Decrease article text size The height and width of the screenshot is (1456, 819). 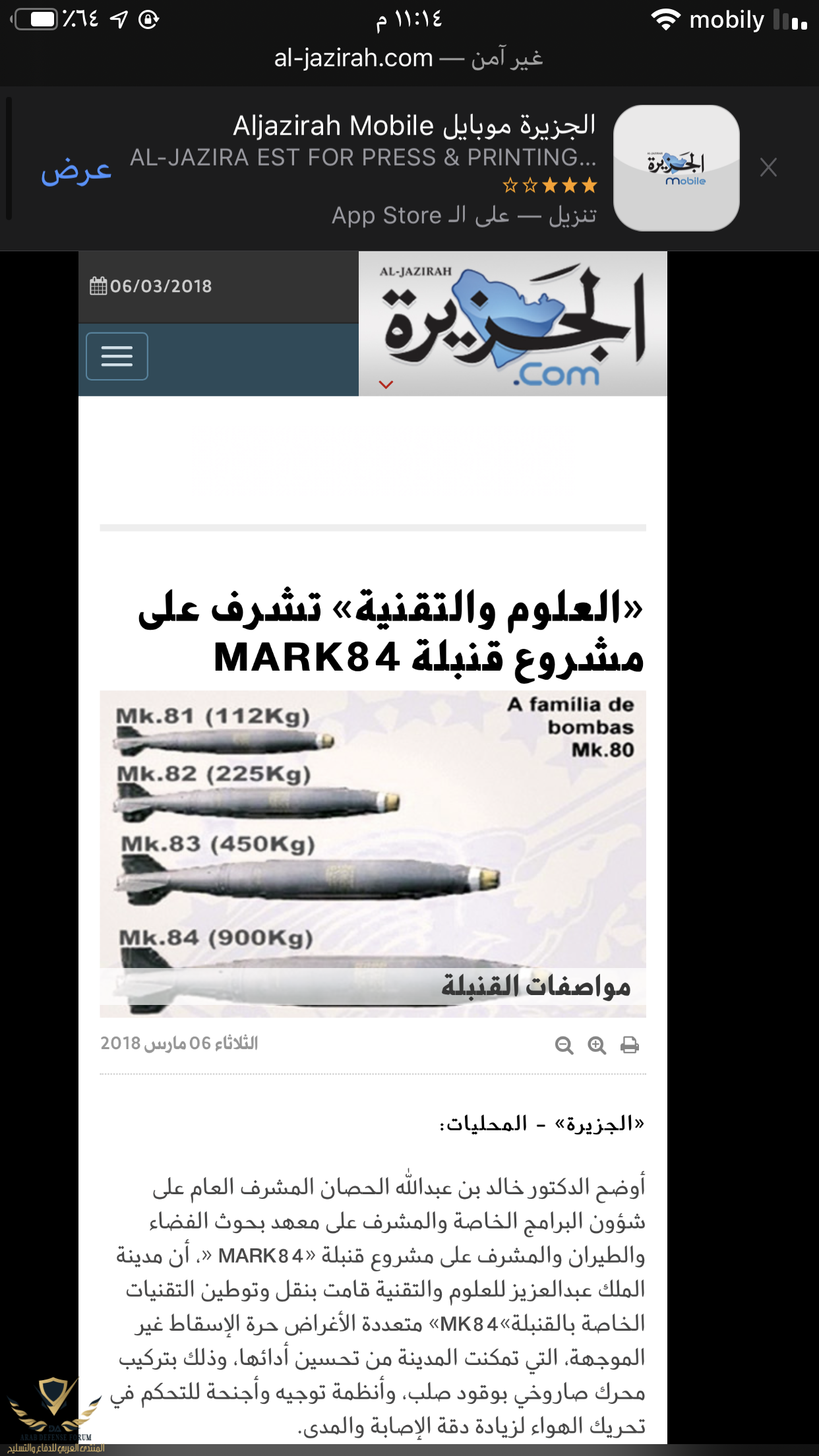pos(564,1045)
